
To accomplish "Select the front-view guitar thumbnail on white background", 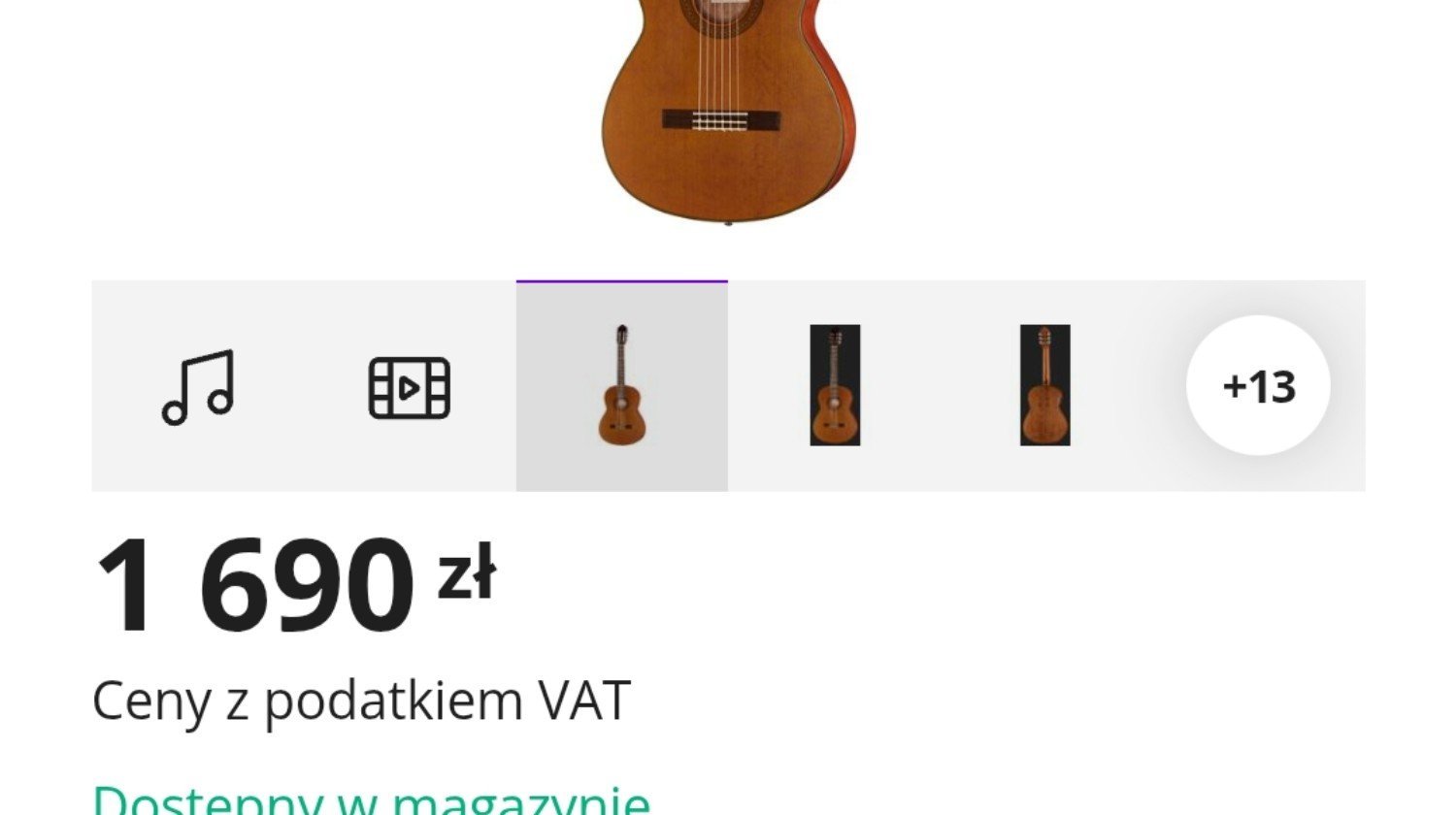I will click(621, 385).
